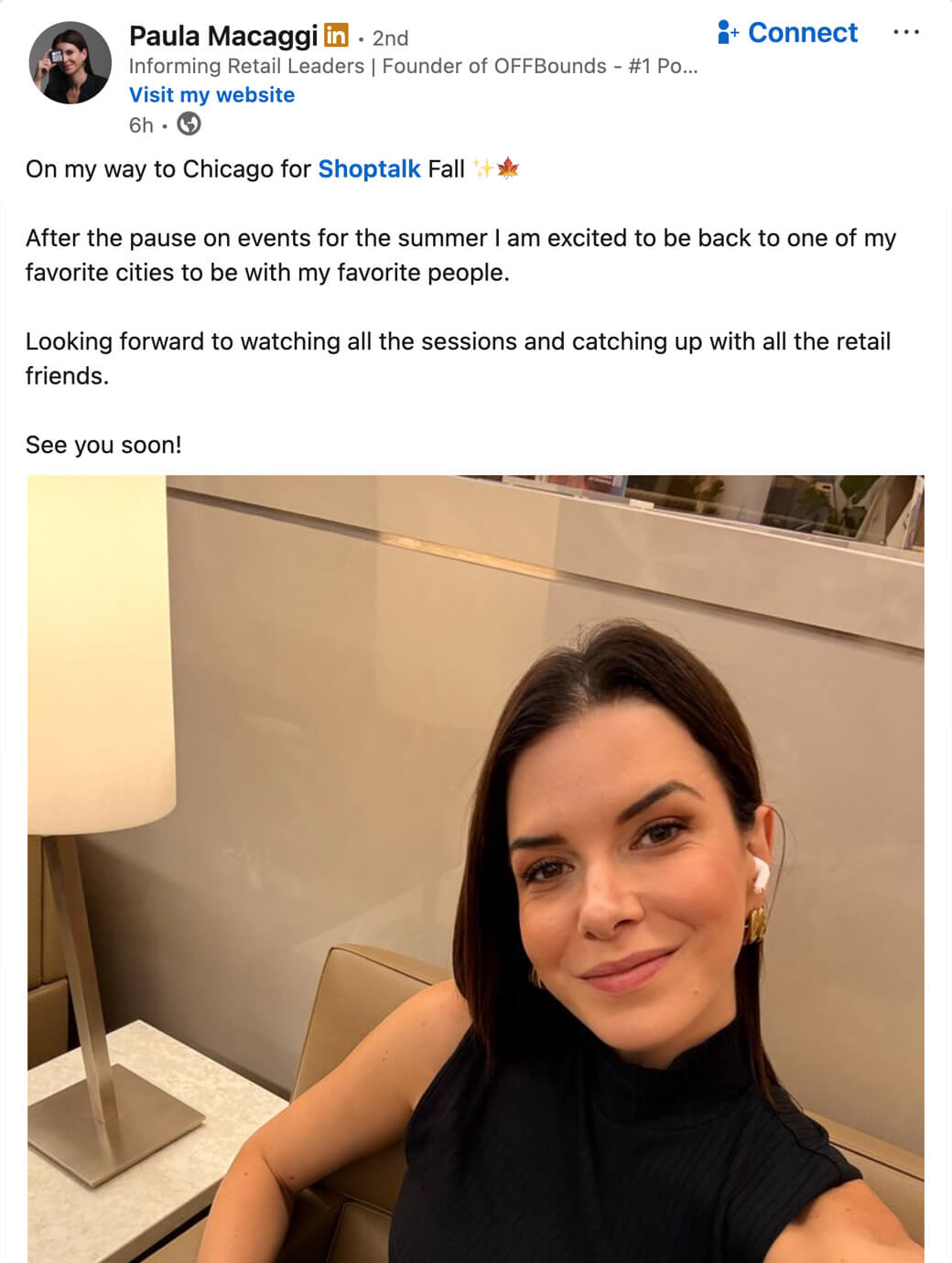Open the post's three-dot overflow menu
This screenshot has width=952, height=1263.
(905, 32)
